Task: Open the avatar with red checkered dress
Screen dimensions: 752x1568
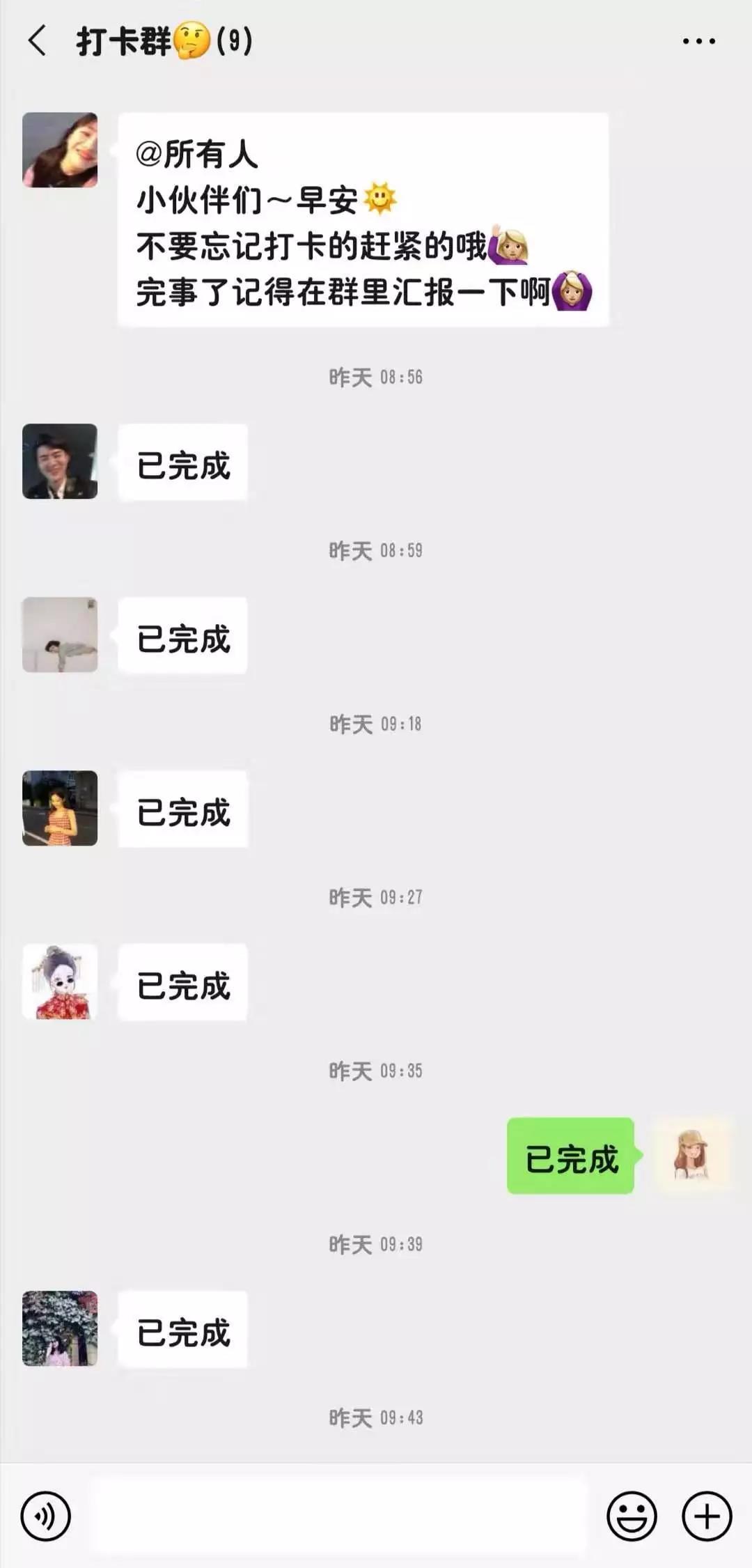Action: click(60, 808)
